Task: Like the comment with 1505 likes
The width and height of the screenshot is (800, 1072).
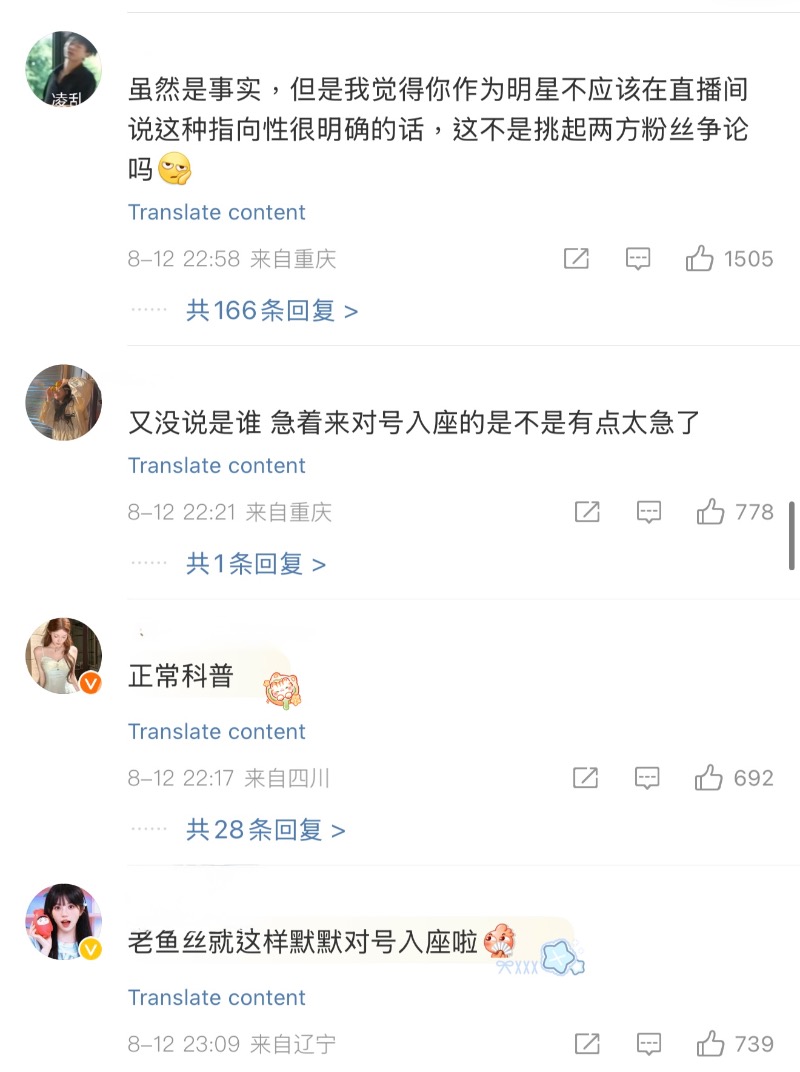Action: click(700, 259)
